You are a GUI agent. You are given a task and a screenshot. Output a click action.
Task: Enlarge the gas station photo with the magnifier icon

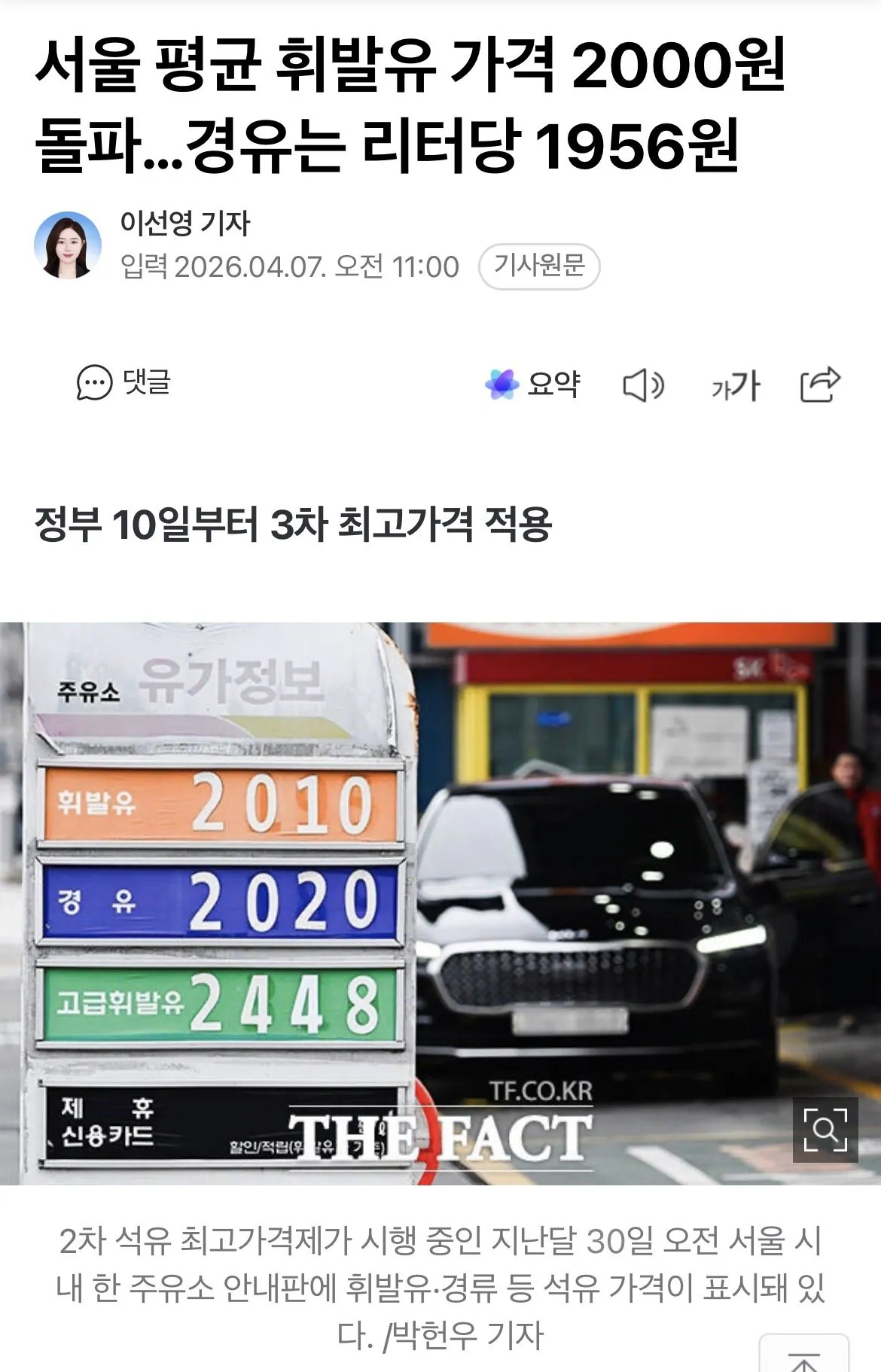click(825, 1129)
